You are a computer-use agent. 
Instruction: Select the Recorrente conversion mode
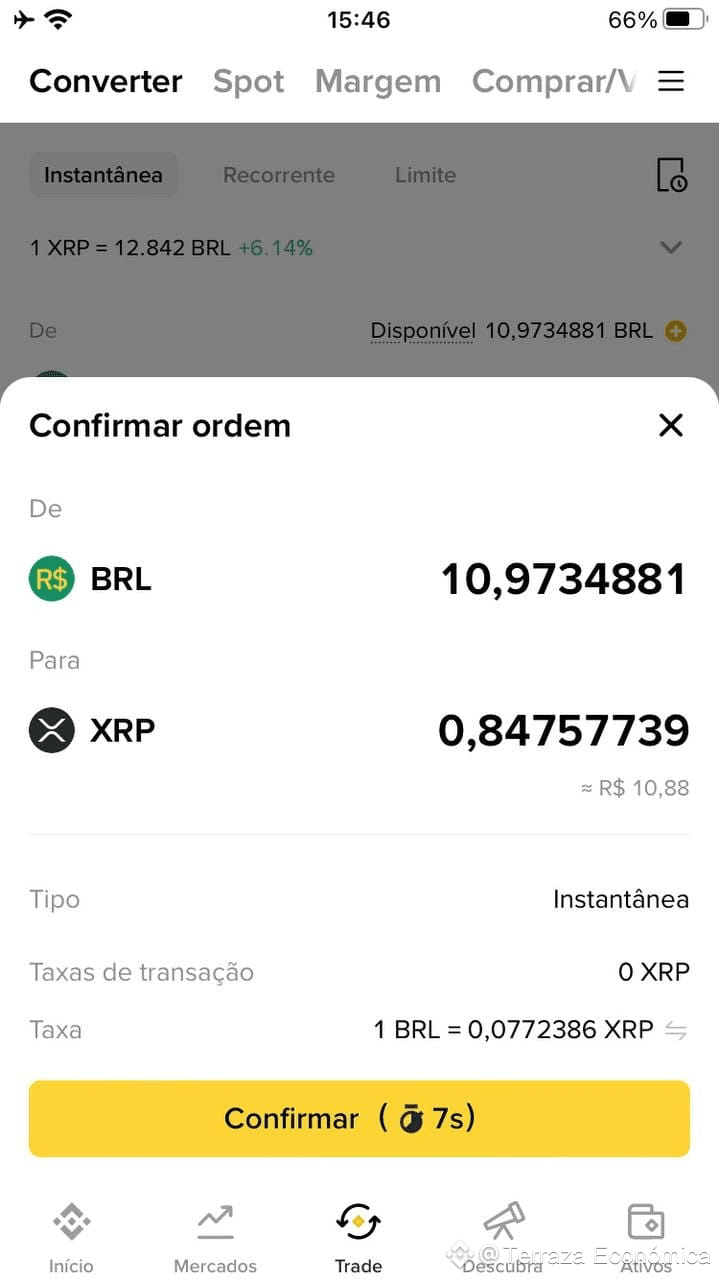pyautogui.click(x=278, y=175)
